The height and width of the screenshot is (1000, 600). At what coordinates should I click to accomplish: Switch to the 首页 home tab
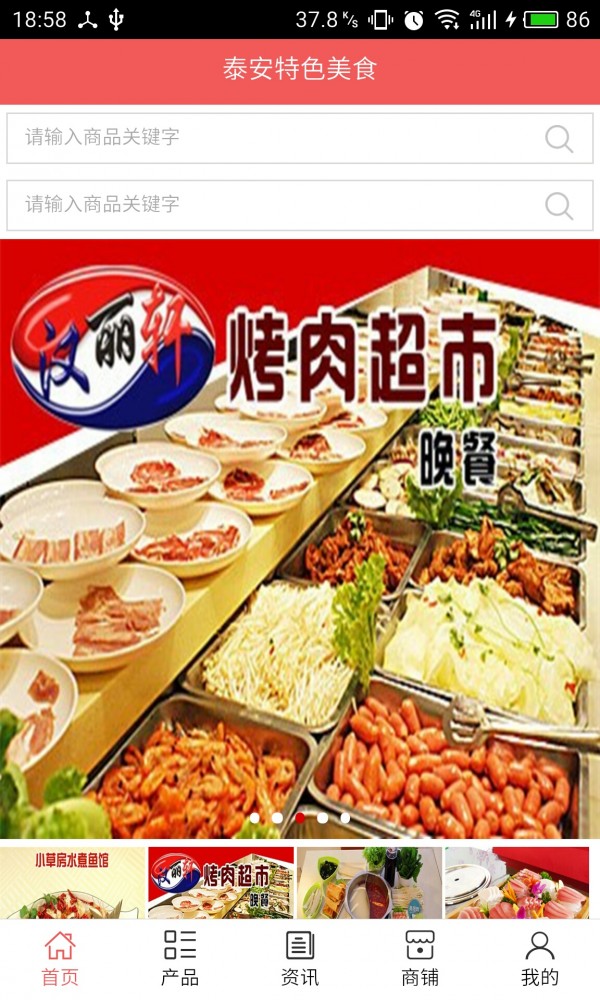point(60,958)
